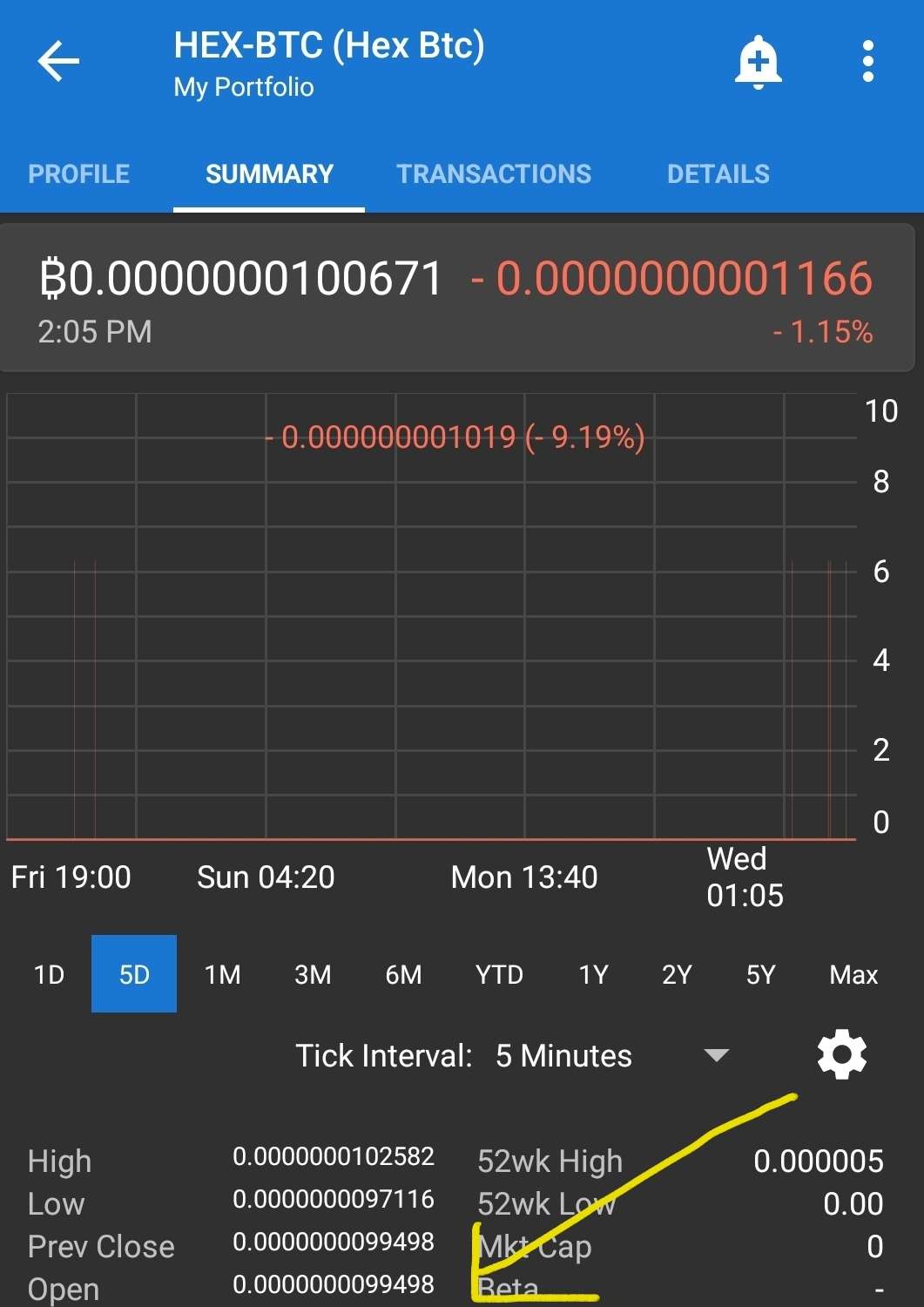This screenshot has width=924, height=1307.
Task: Select the 5Y chart range
Action: point(760,974)
